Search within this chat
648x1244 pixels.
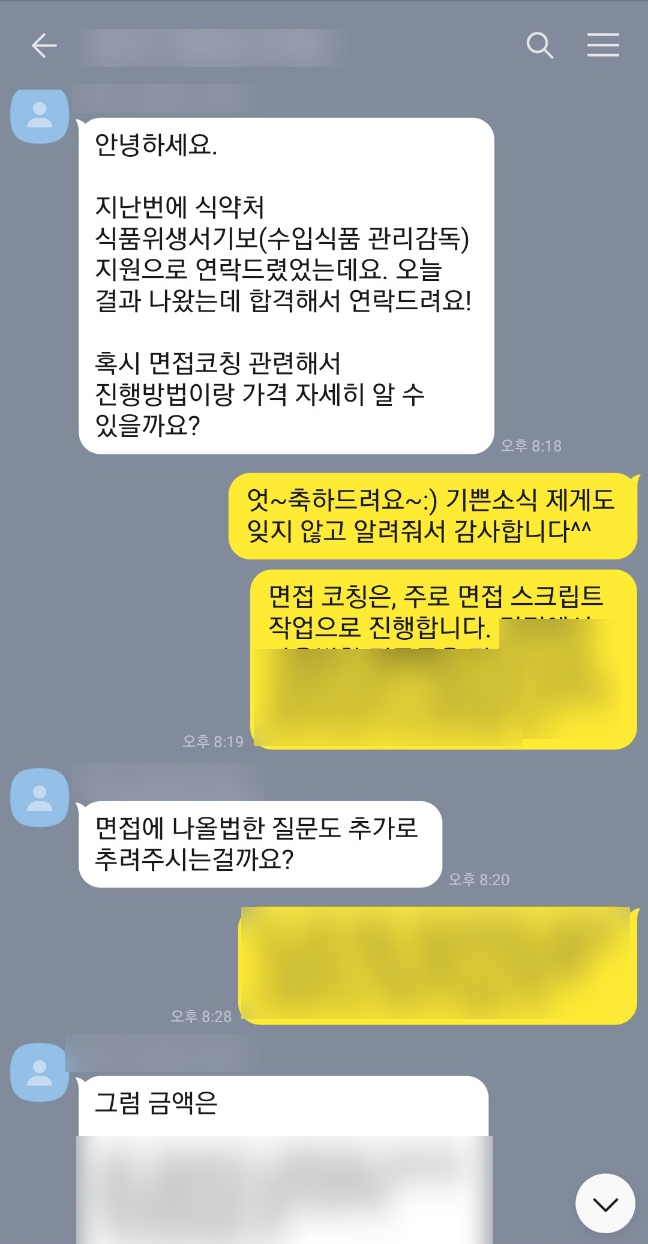point(540,46)
